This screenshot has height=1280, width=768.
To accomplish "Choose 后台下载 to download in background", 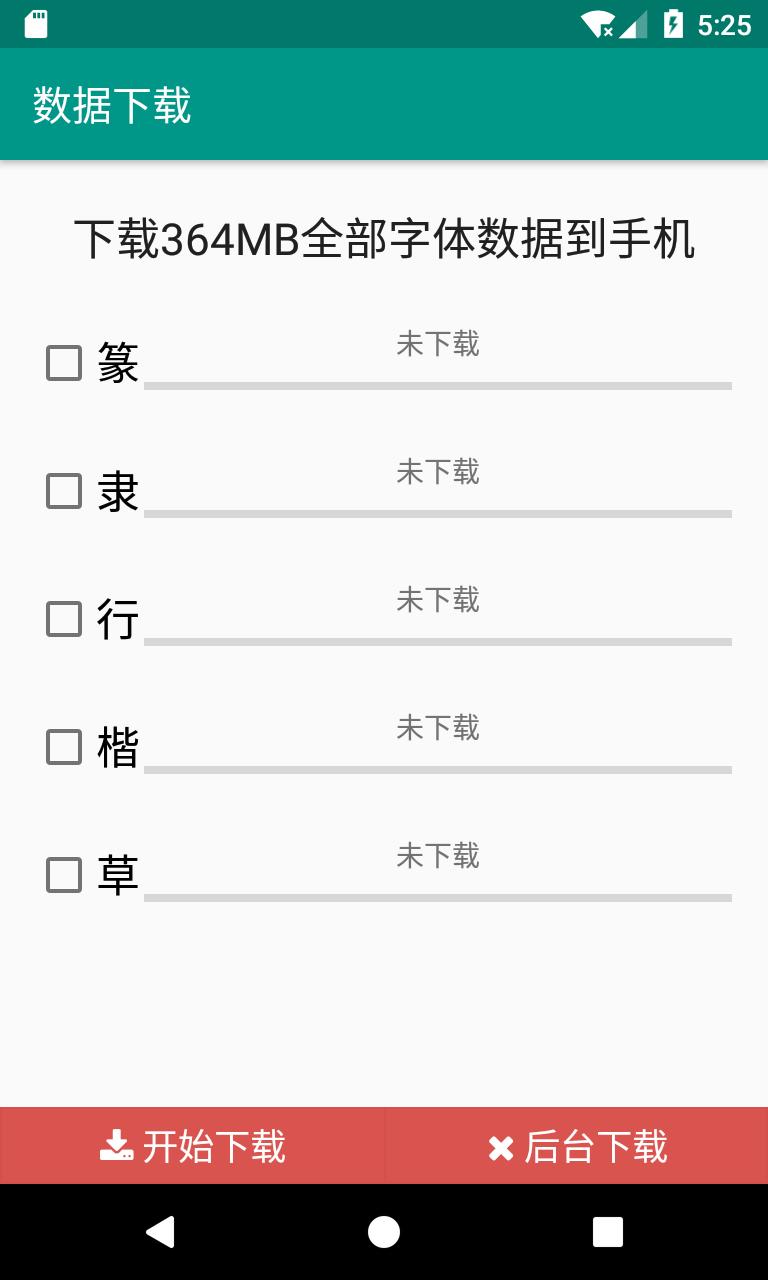I will coord(576,1146).
